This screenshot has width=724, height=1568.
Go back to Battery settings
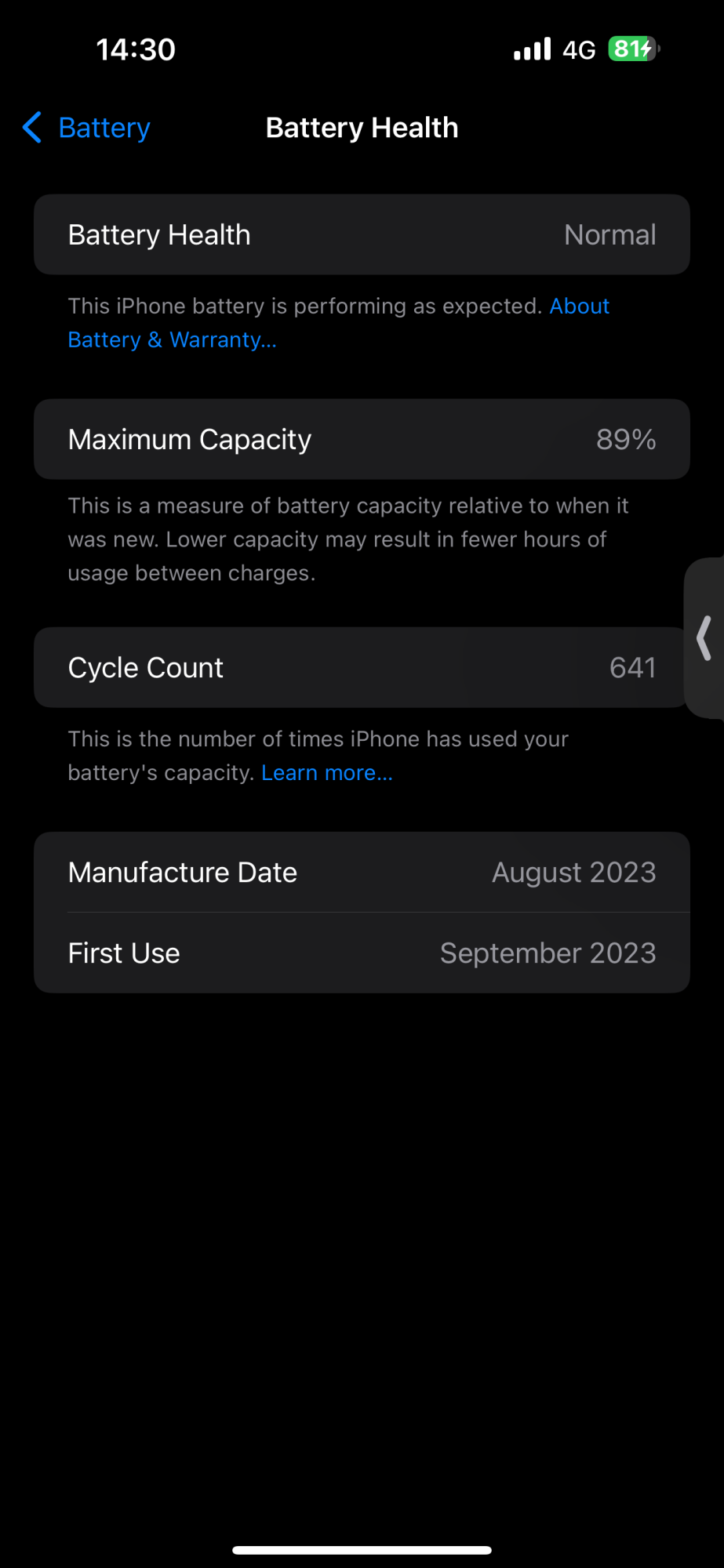click(x=86, y=128)
